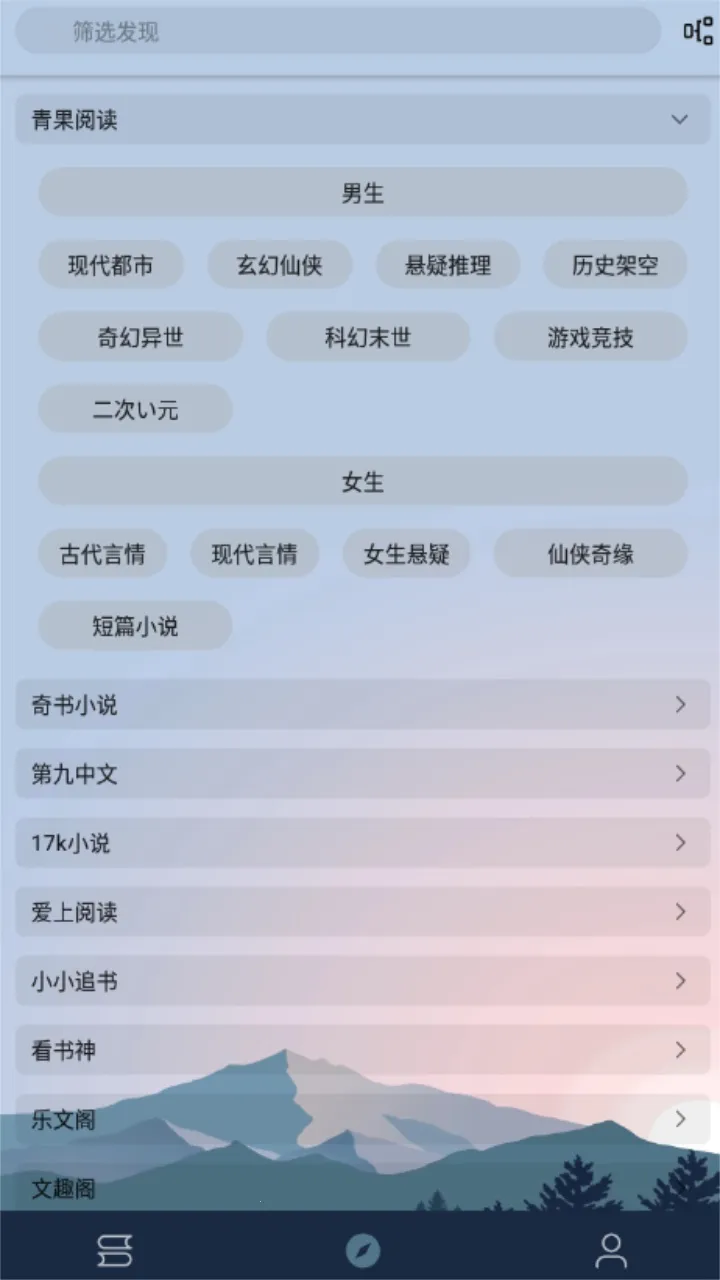Expand the 爱上阅读 source row

click(362, 912)
